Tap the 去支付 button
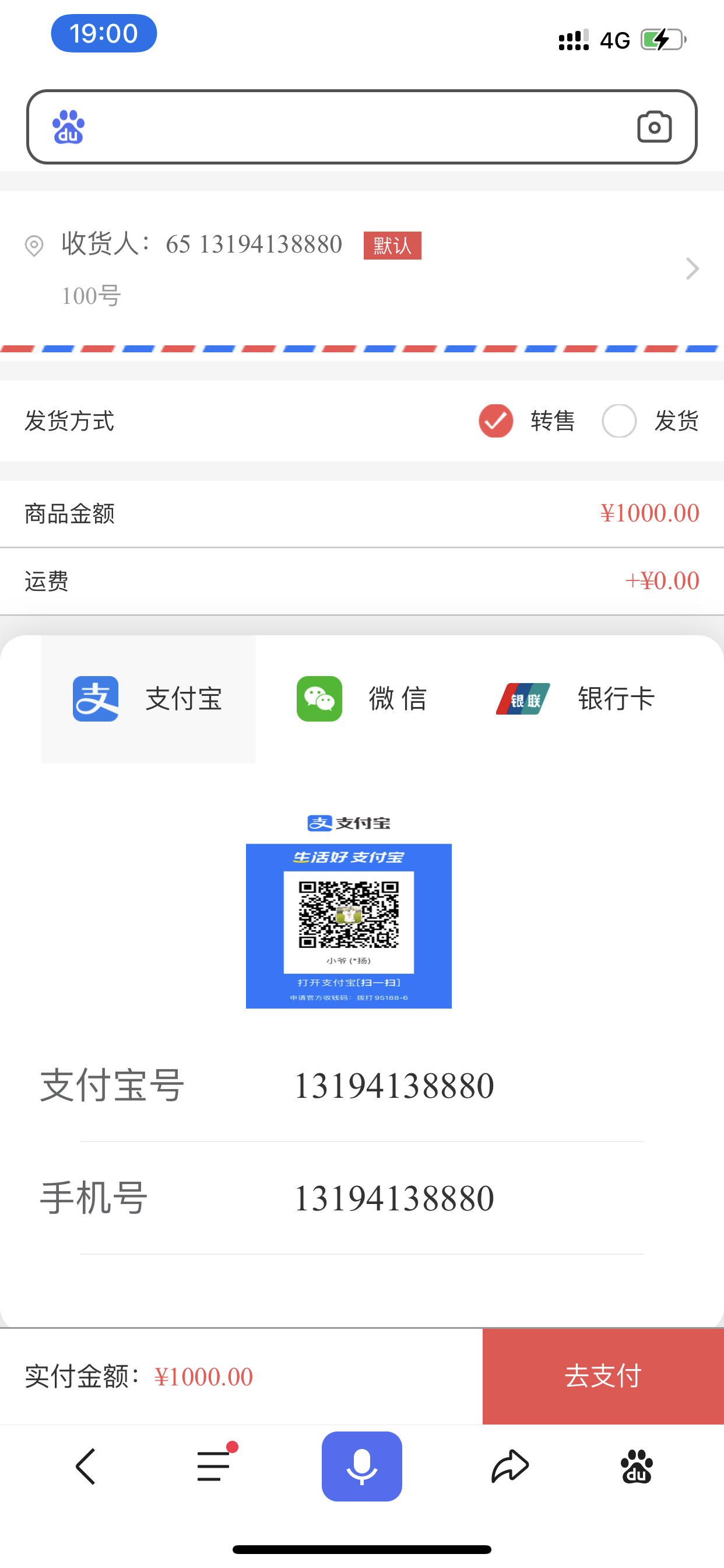 point(602,1375)
